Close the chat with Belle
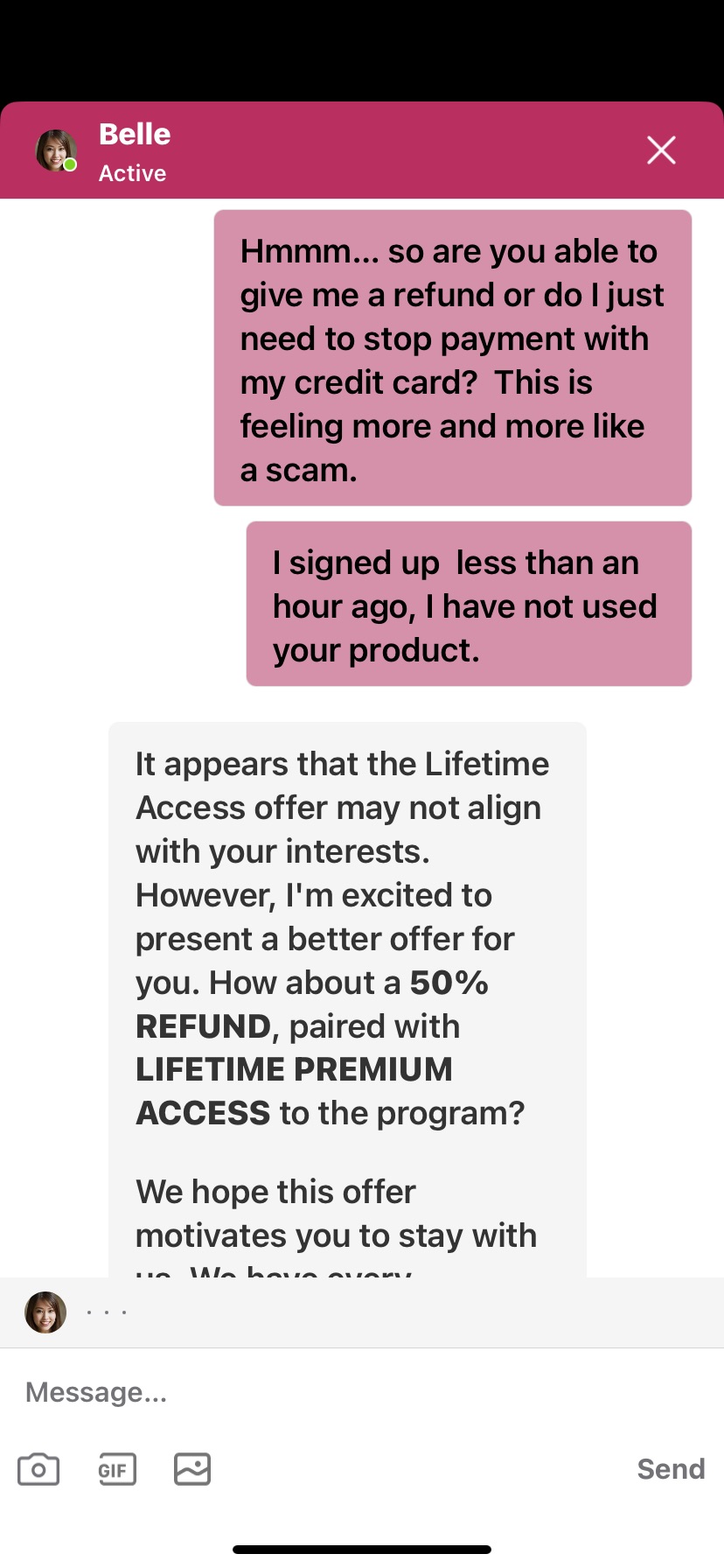724x1568 pixels. coord(661,150)
